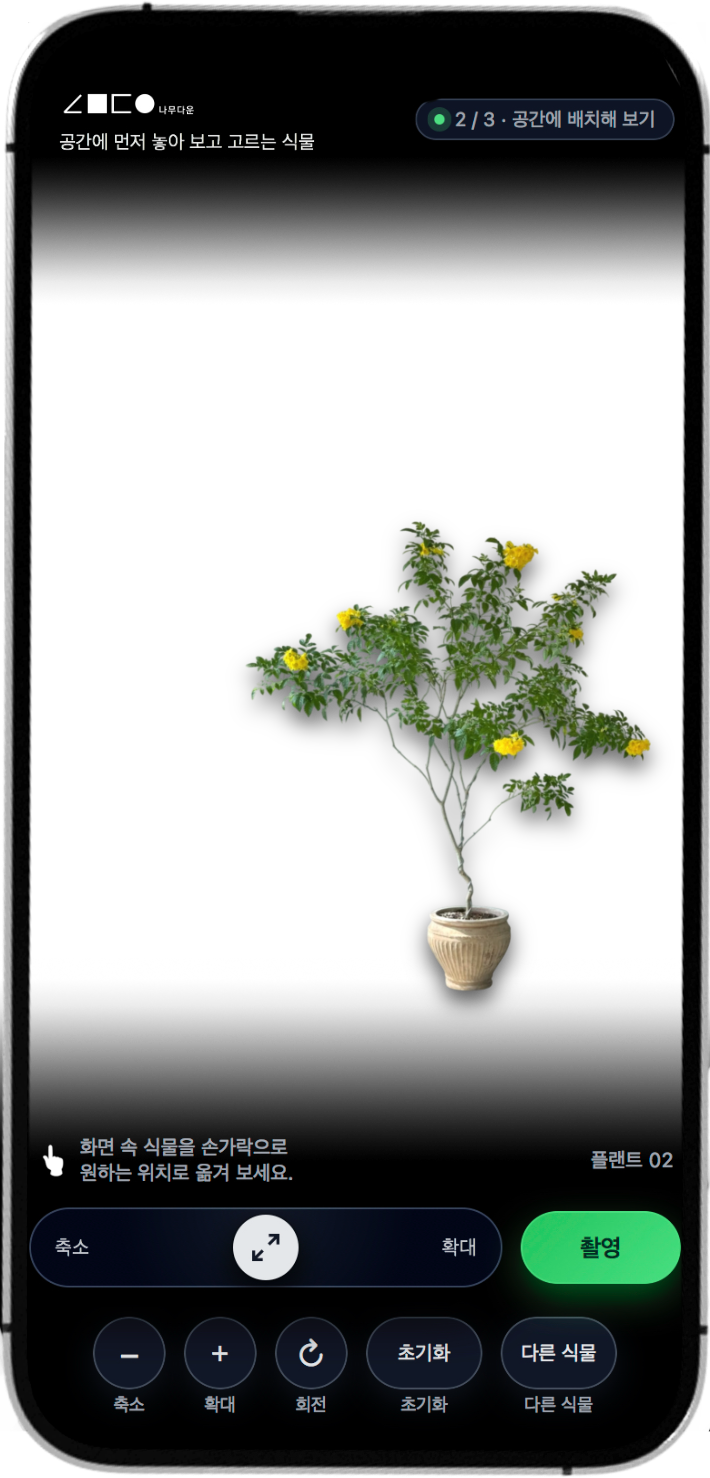The image size is (710, 1478).
Task: Tap the green 촬영 capture button
Action: [x=600, y=1247]
